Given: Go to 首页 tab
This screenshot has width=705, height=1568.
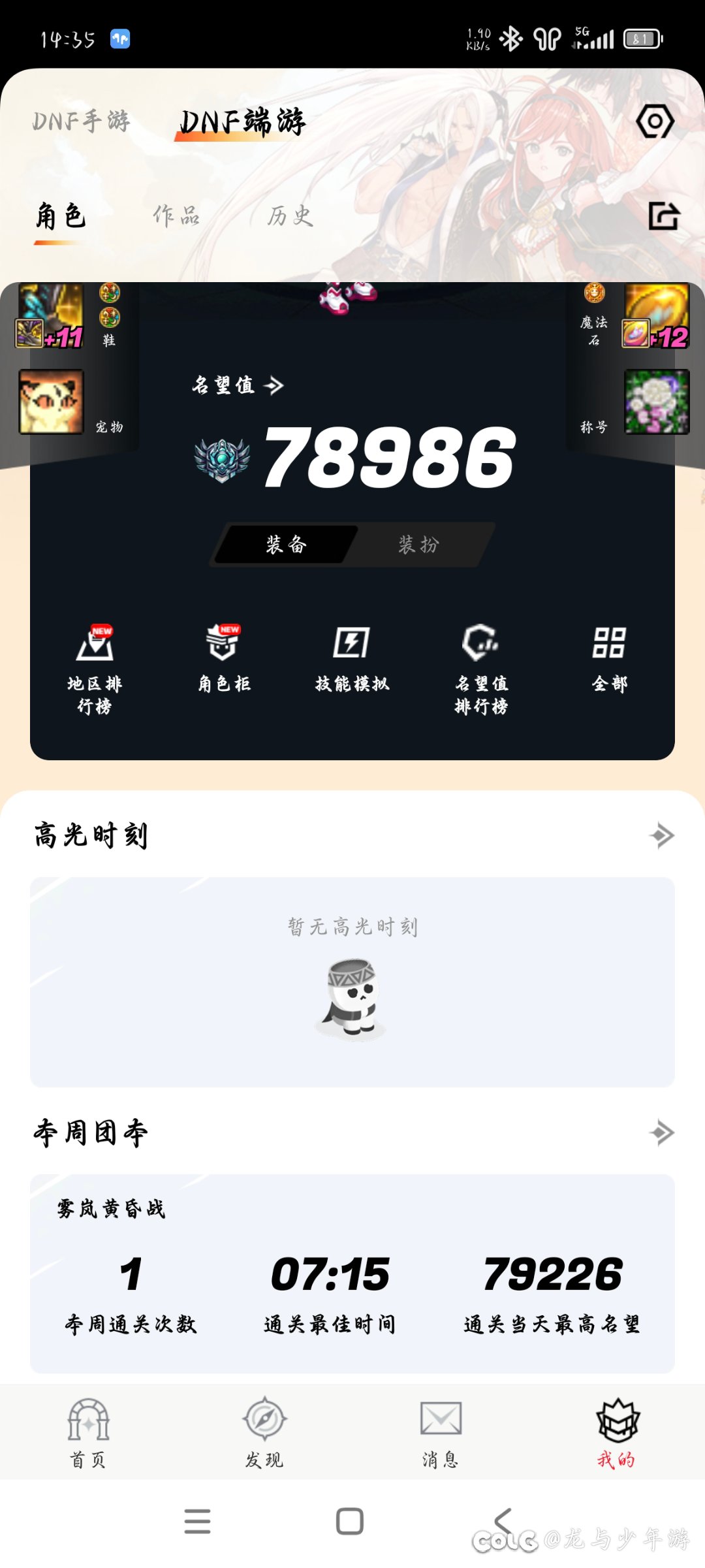Looking at the screenshot, I should click(88, 1430).
